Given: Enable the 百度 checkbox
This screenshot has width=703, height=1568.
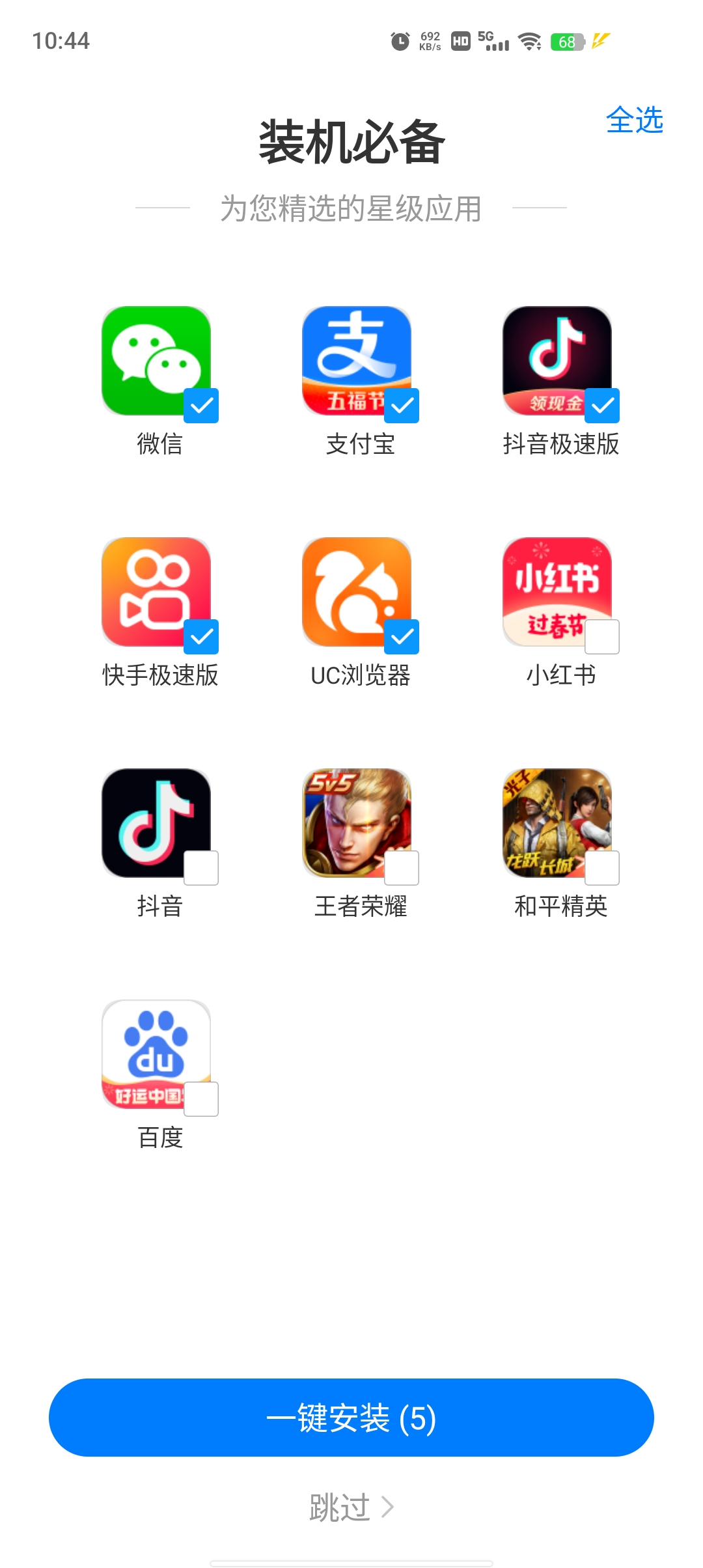Looking at the screenshot, I should pos(200,1100).
